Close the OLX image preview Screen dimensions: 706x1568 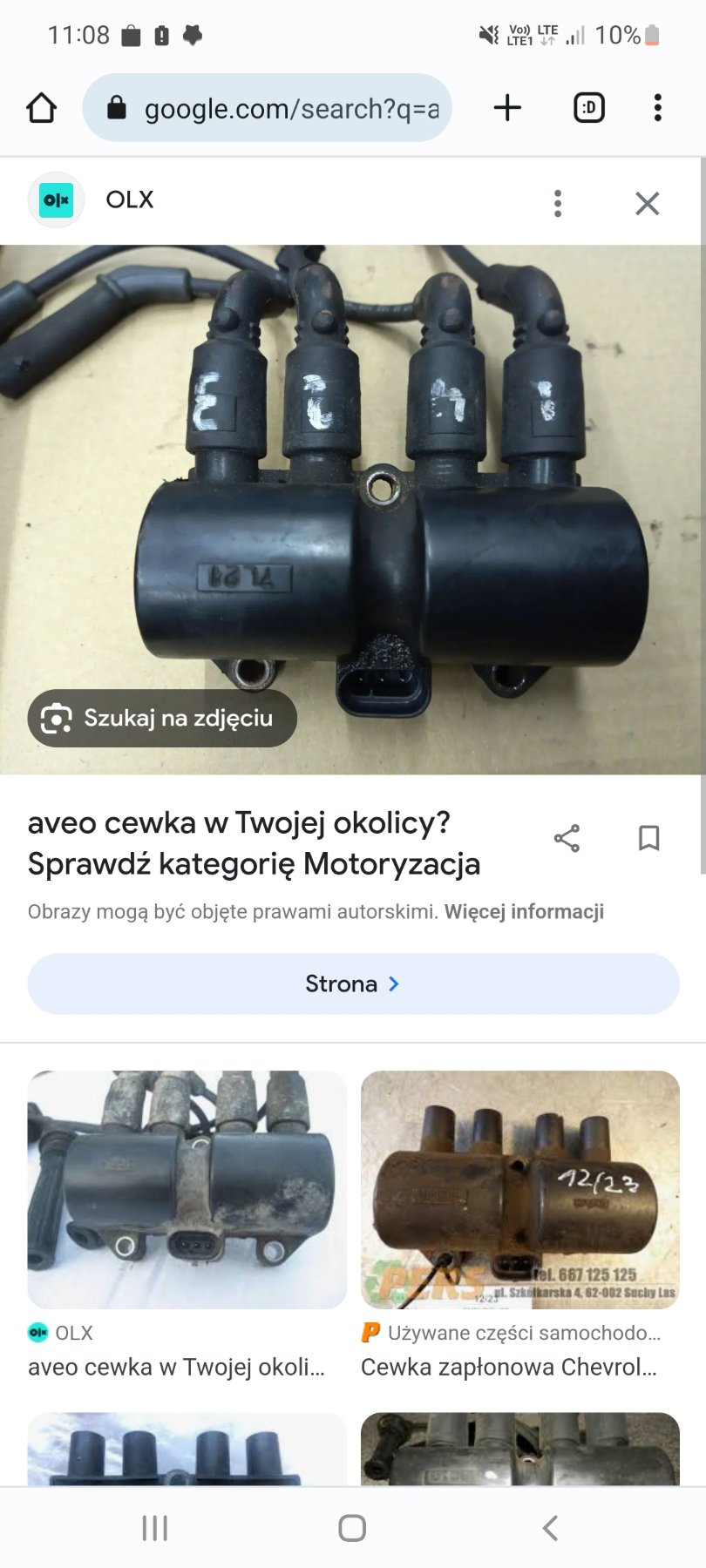coord(648,203)
